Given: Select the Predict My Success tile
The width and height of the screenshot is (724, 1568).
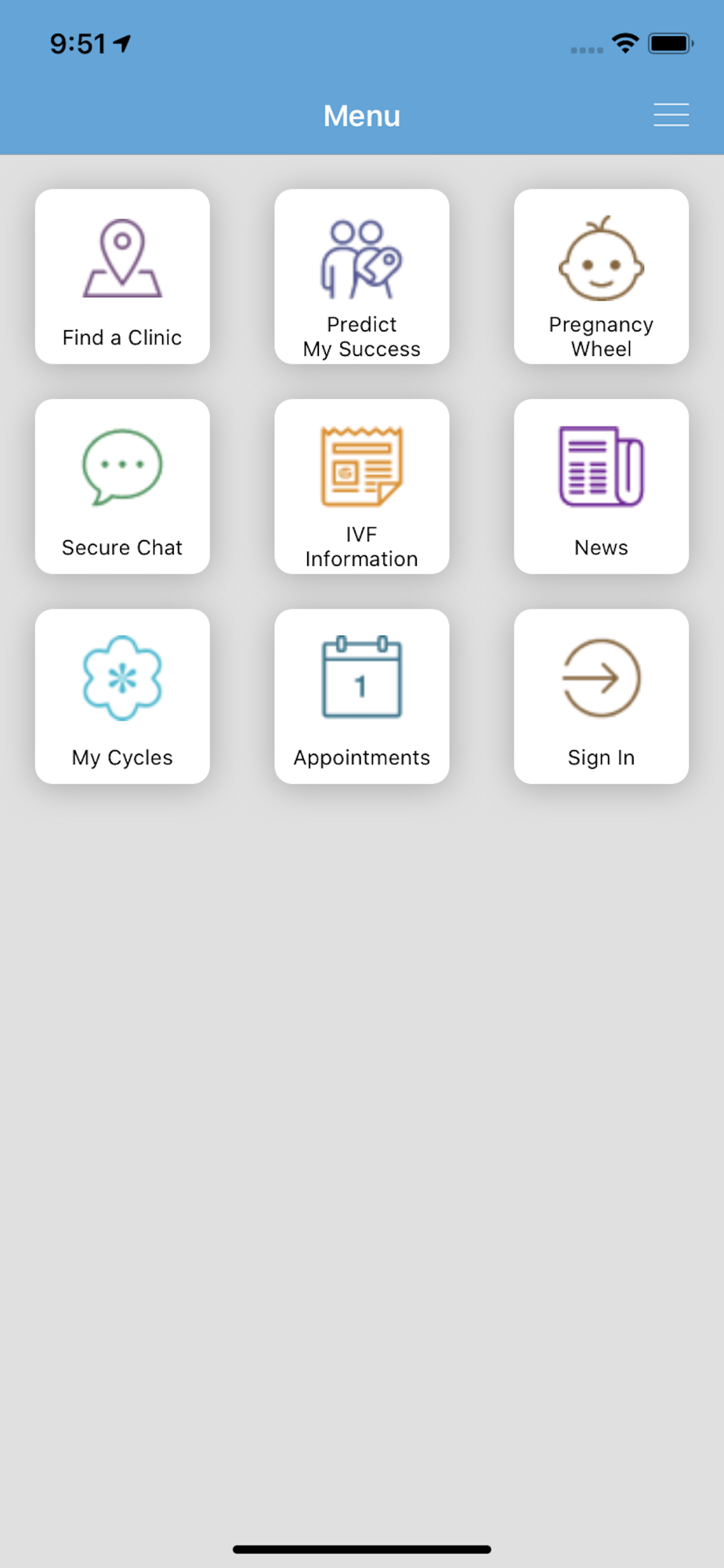Looking at the screenshot, I should point(362,276).
